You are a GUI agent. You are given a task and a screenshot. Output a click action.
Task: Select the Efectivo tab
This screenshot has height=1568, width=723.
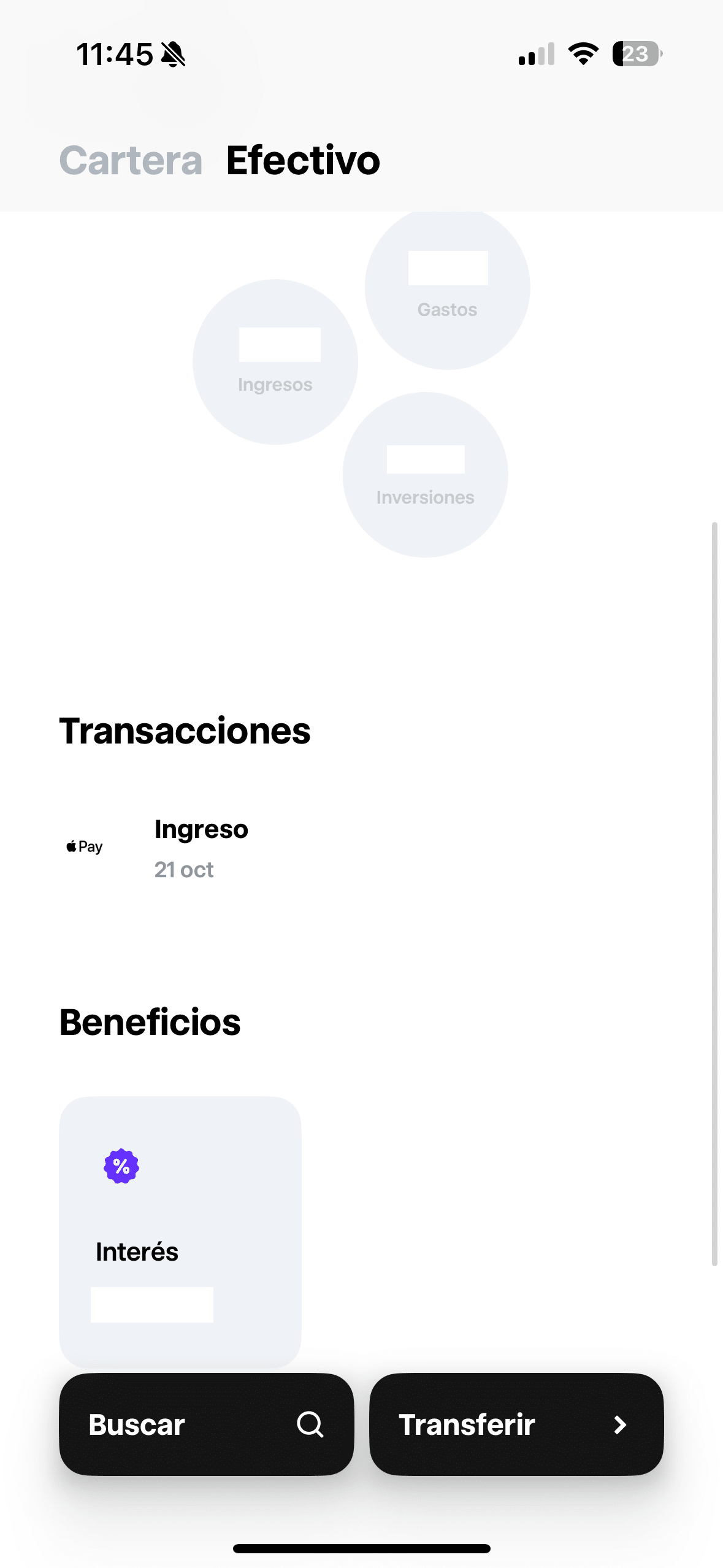[303, 160]
